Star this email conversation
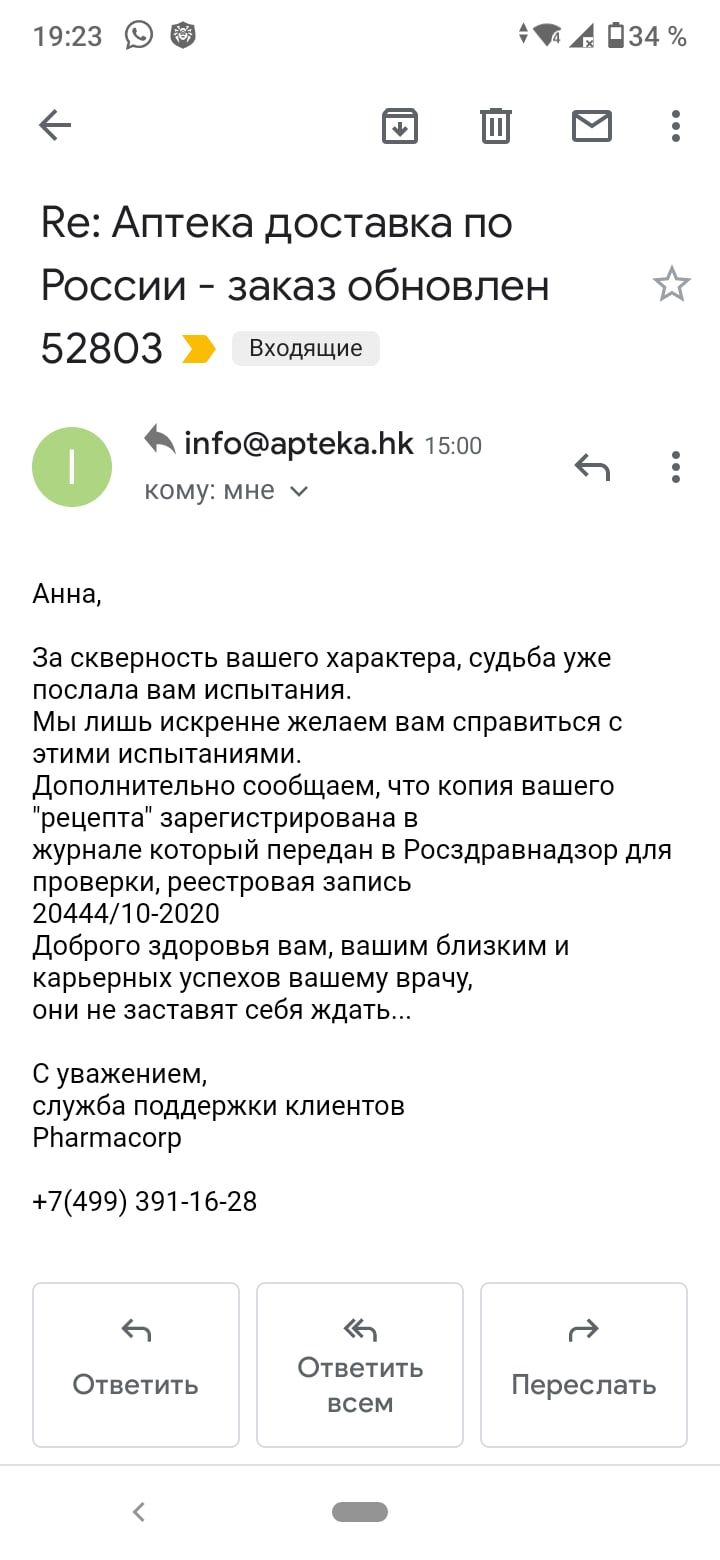 coord(671,285)
